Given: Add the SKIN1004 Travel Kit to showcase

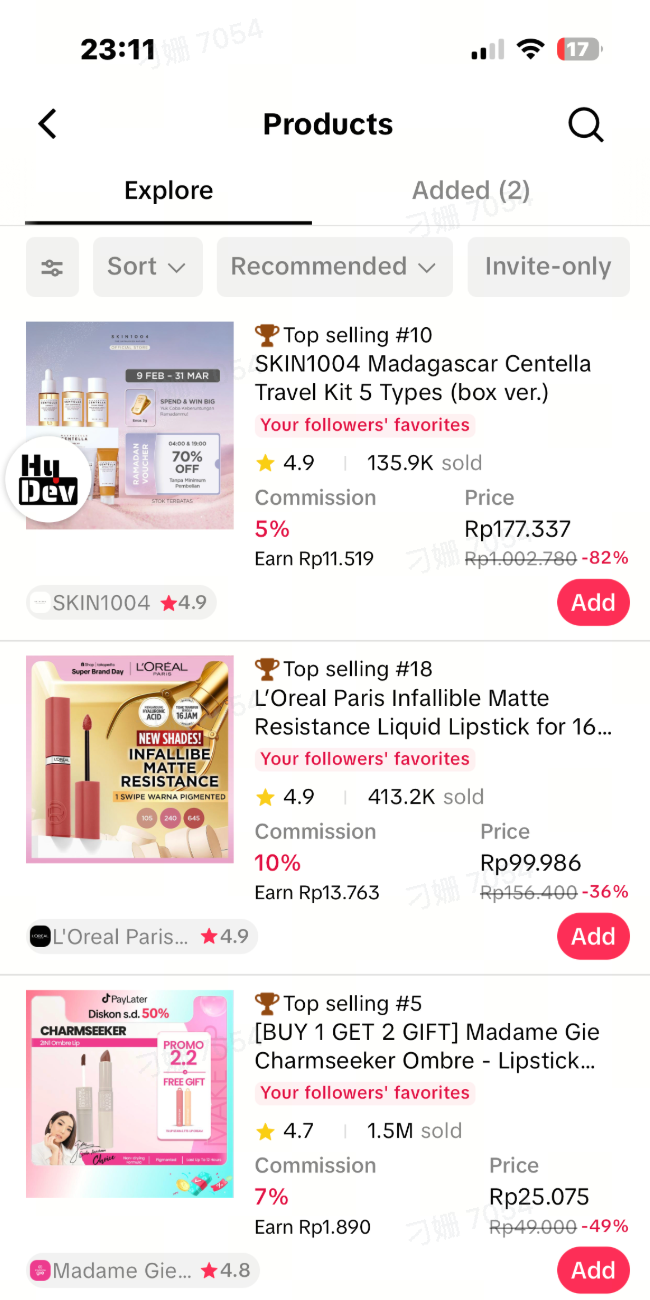Looking at the screenshot, I should coord(593,602).
